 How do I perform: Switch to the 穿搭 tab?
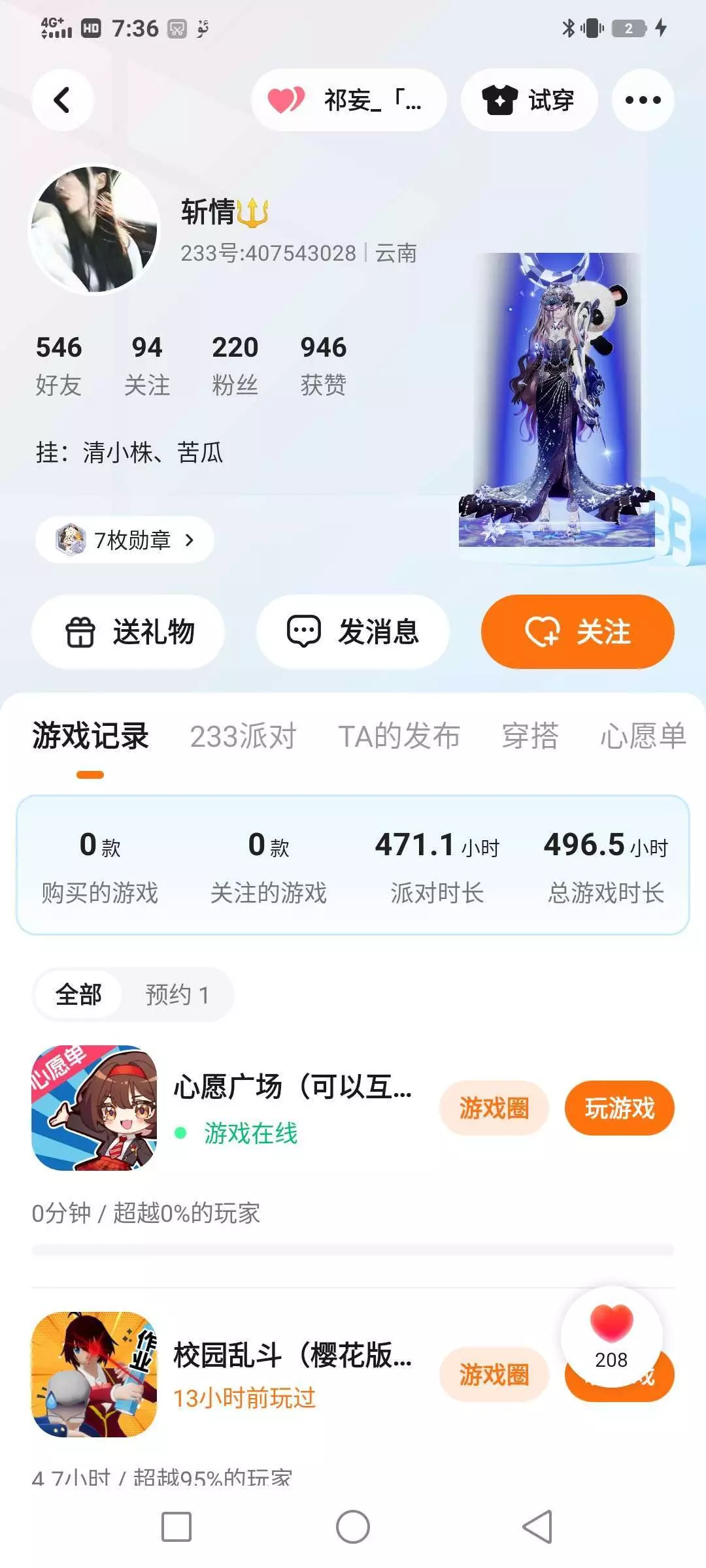point(530,736)
